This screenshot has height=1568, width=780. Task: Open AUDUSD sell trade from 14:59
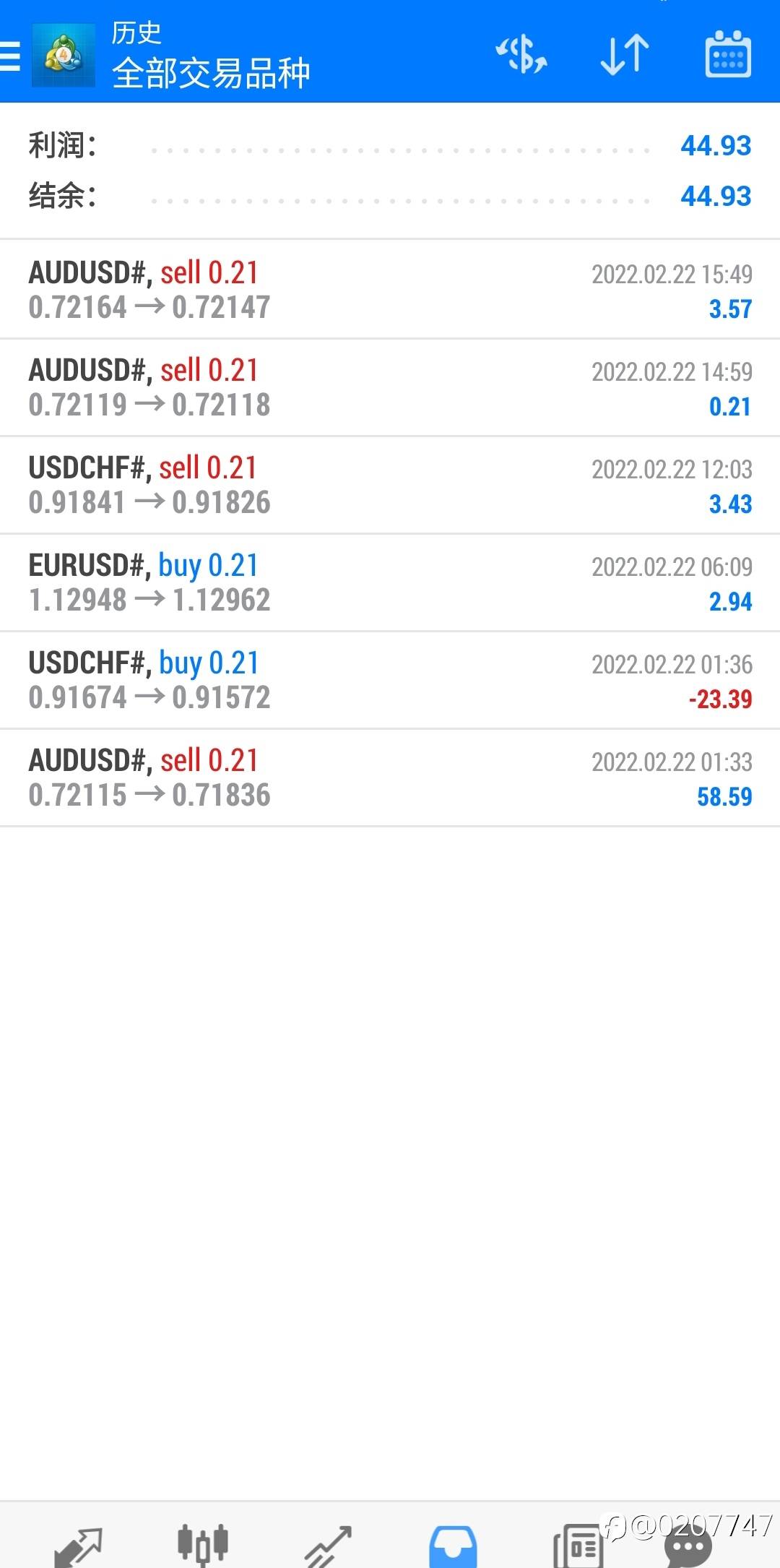point(390,387)
